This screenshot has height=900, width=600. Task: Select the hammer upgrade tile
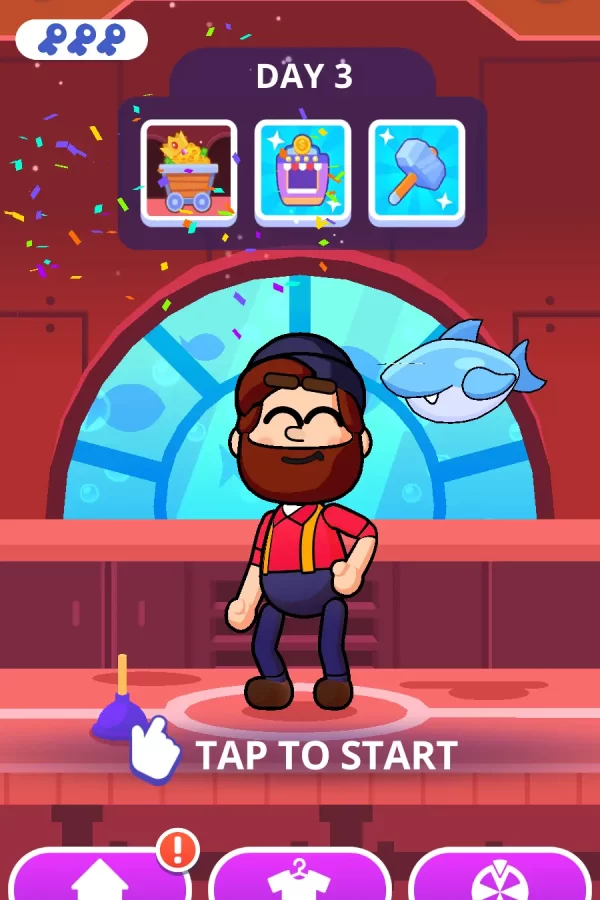point(417,171)
